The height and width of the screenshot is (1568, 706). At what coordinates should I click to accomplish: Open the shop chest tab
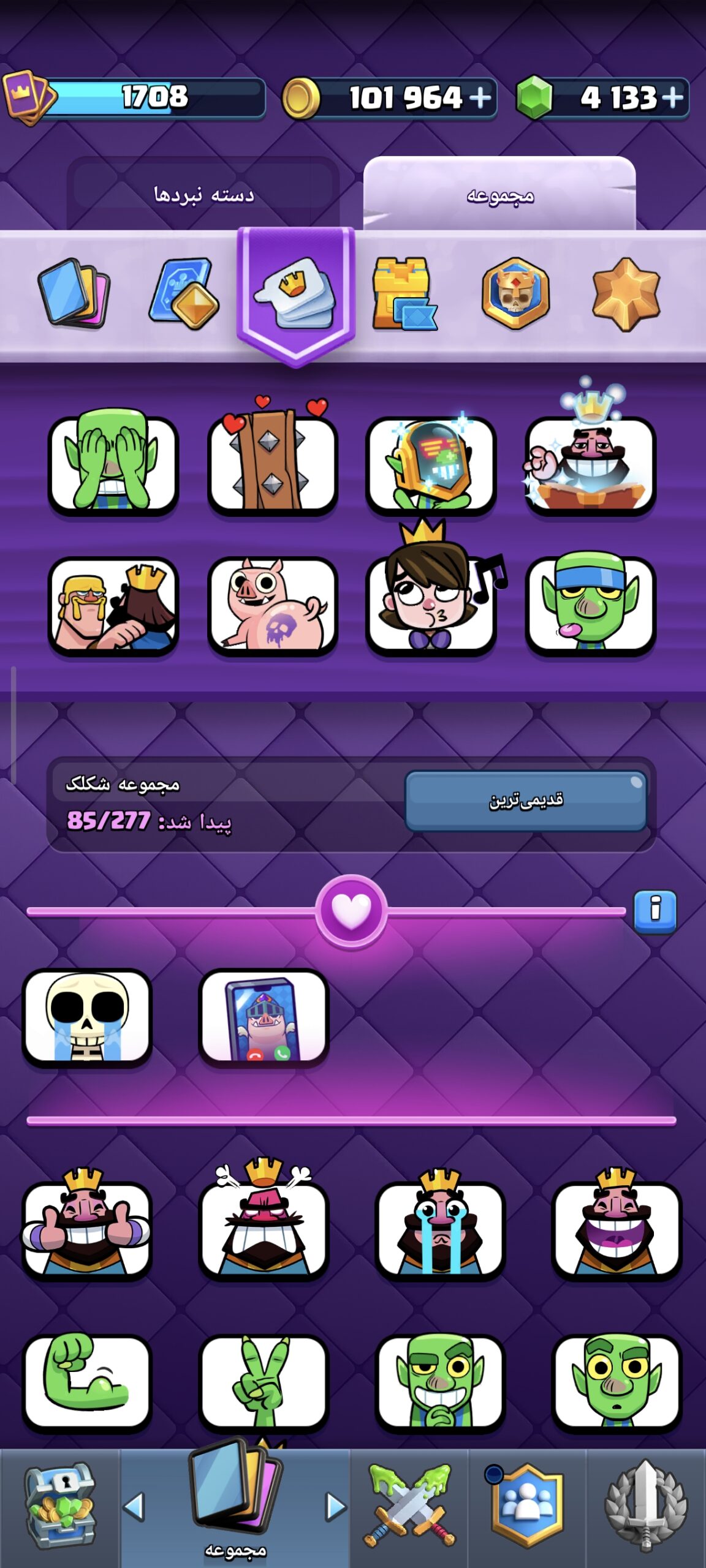point(59,1507)
